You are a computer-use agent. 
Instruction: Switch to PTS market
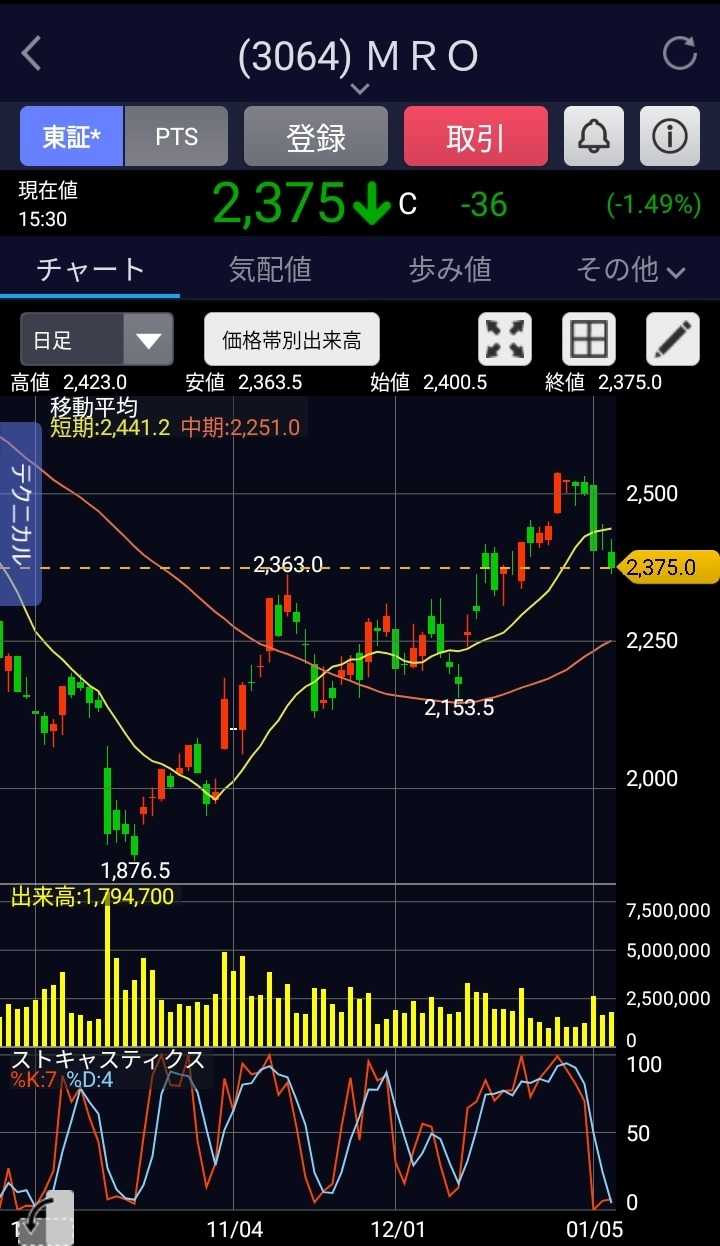(177, 137)
